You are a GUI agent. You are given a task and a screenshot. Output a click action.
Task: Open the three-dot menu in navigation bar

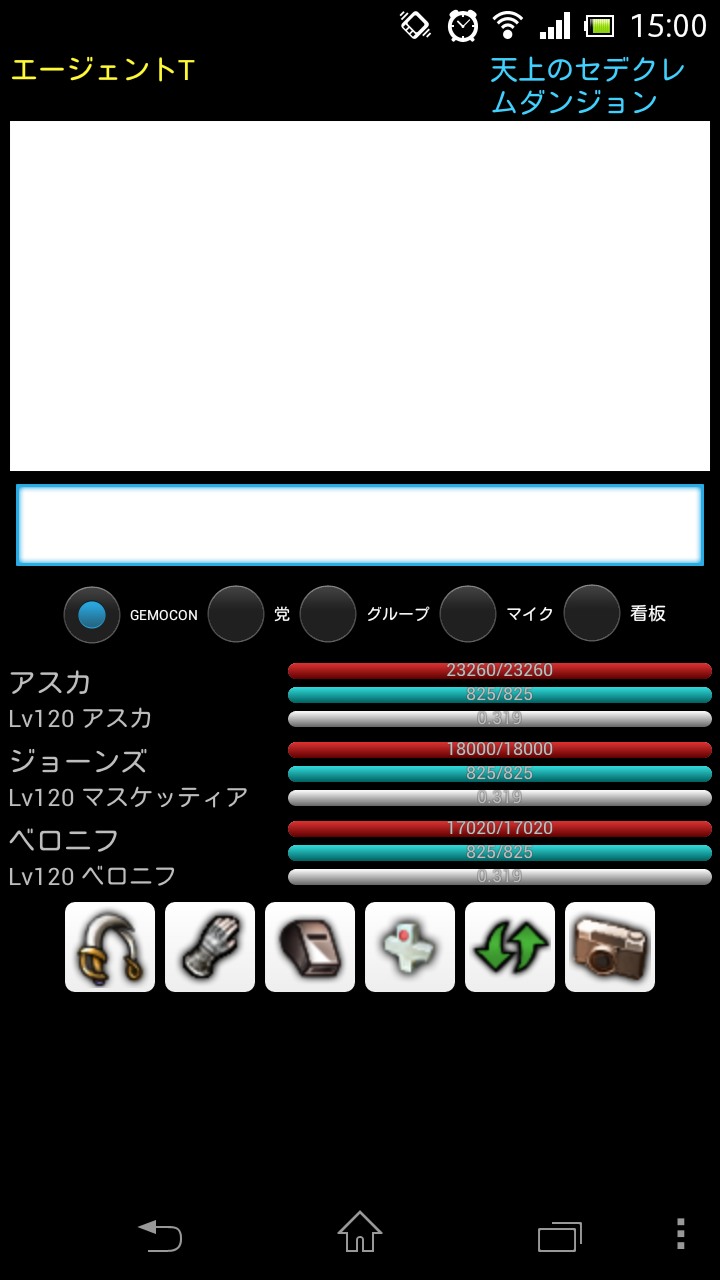(x=680, y=1235)
